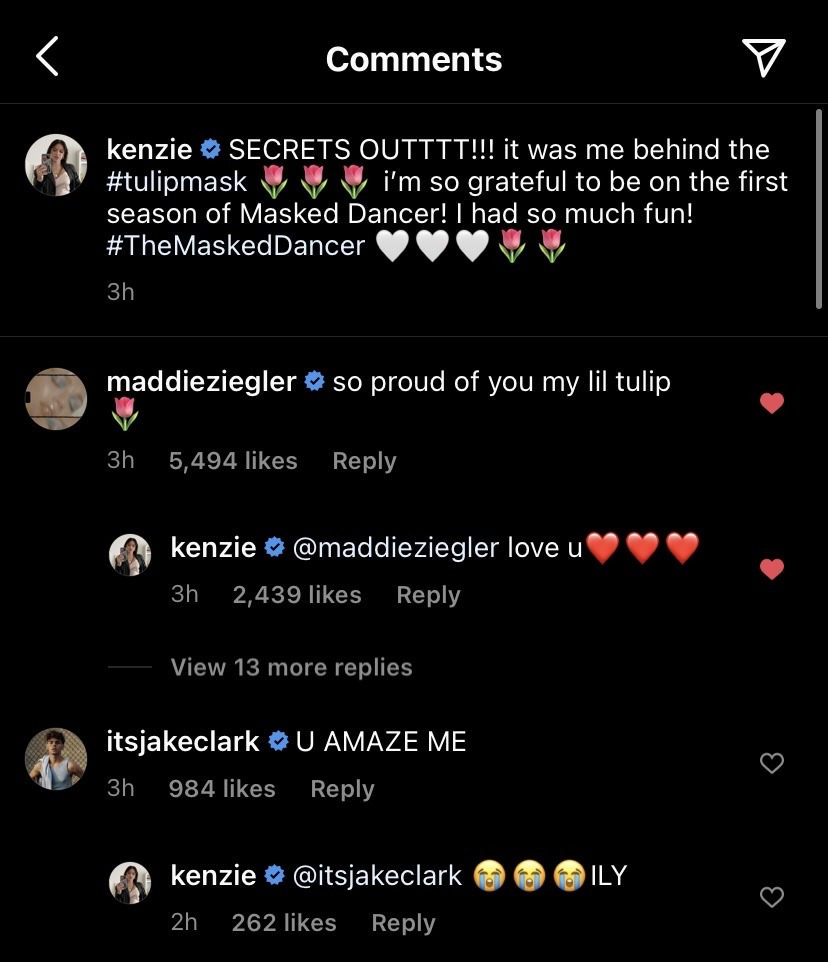
Task: View the 984 likes on itsjakeclark's comment
Action: pyautogui.click(x=222, y=789)
